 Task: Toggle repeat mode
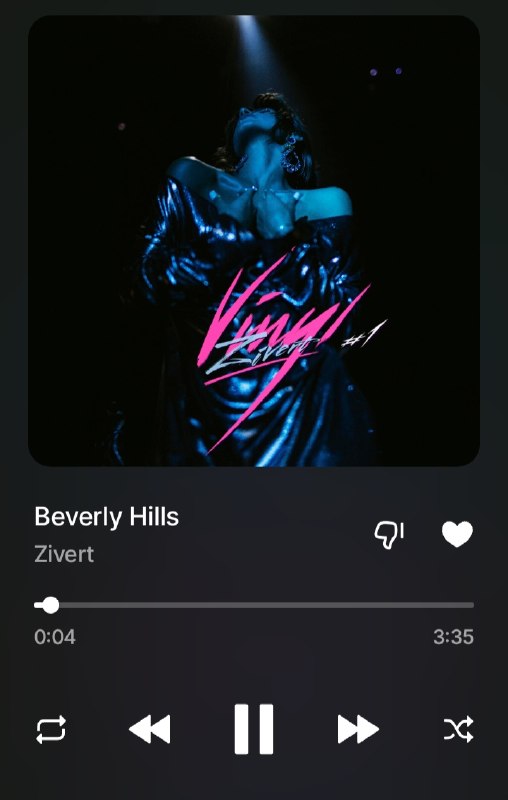point(51,729)
